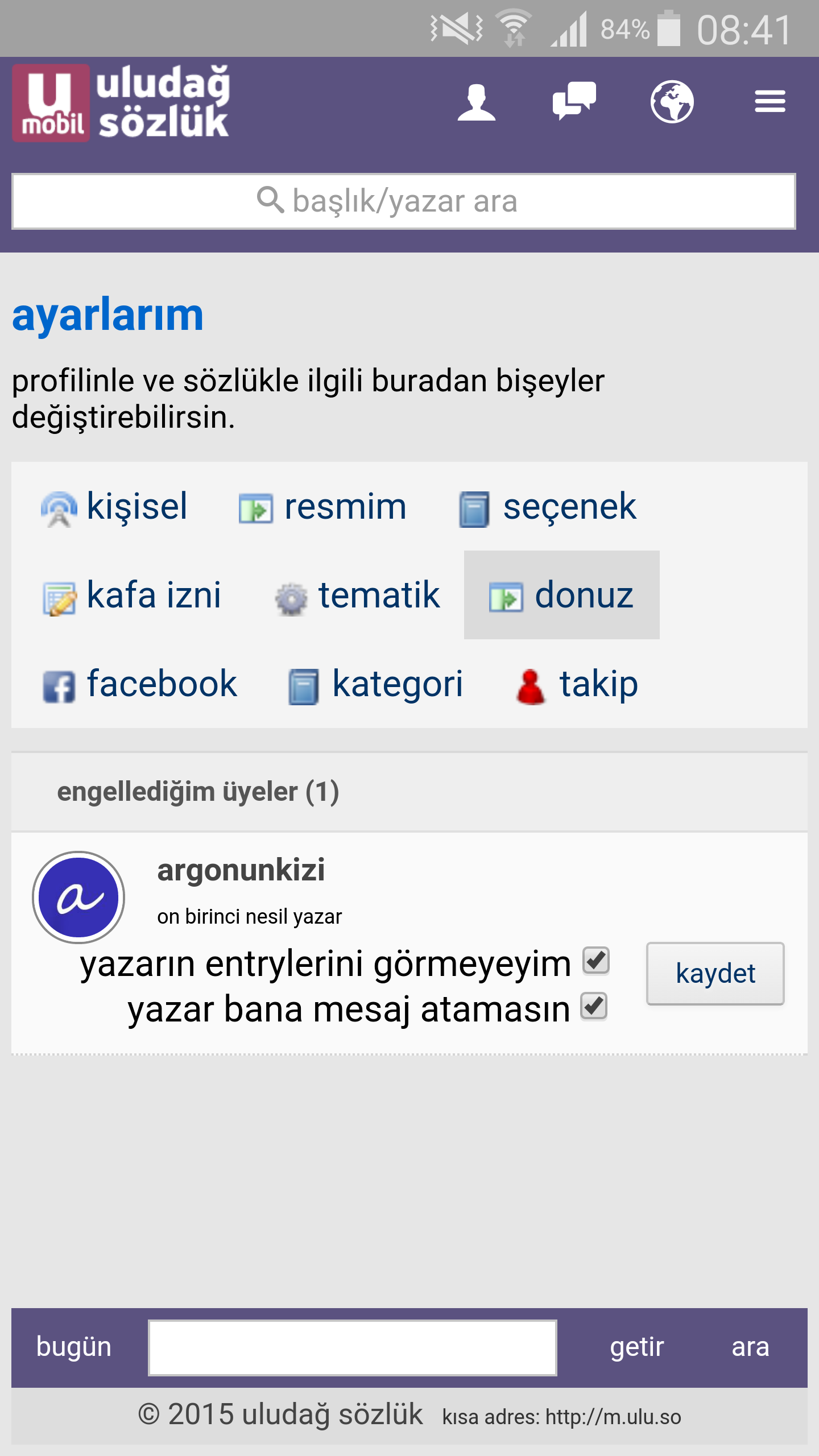This screenshot has height=1456, width=819.
Task: Select the donuz settings tab
Action: (562, 595)
